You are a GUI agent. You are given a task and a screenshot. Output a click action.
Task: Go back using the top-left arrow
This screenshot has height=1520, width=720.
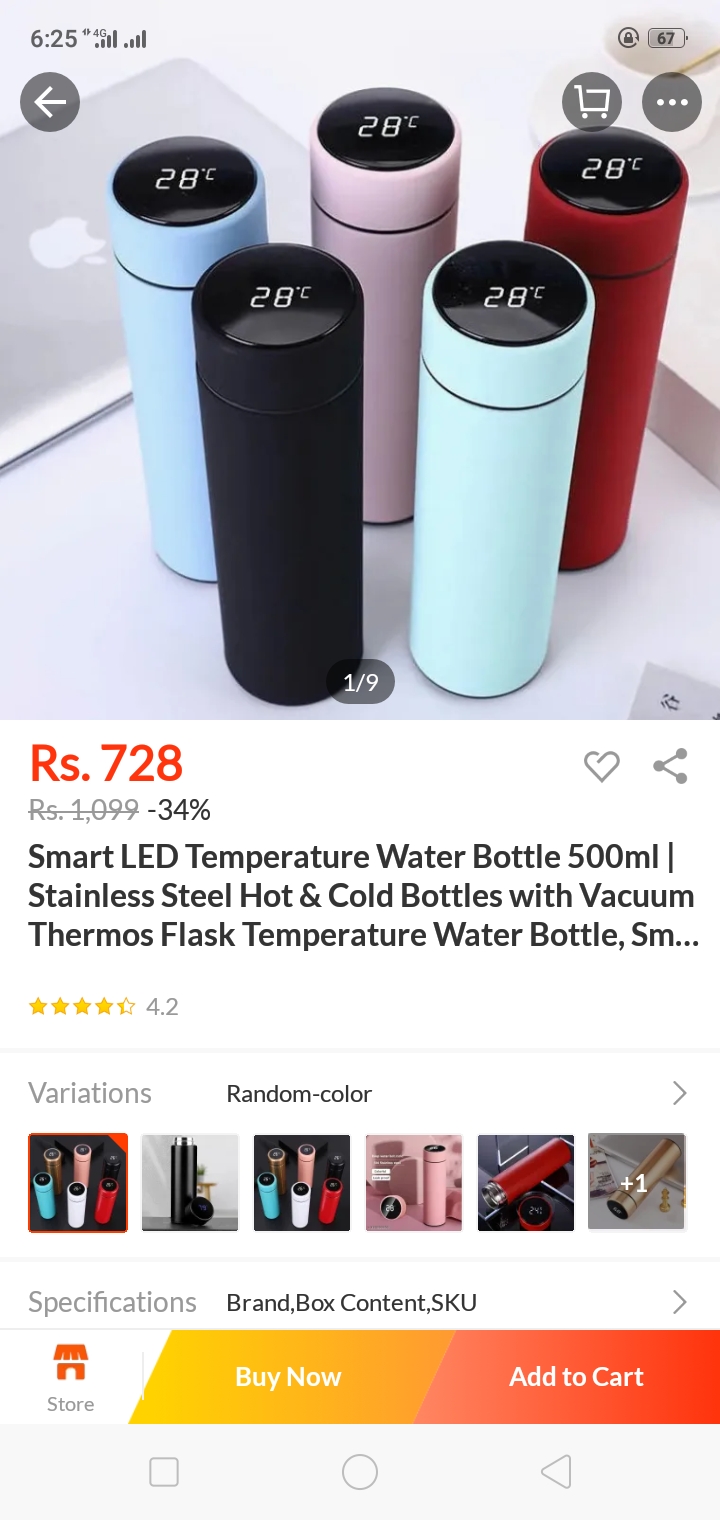[x=50, y=102]
